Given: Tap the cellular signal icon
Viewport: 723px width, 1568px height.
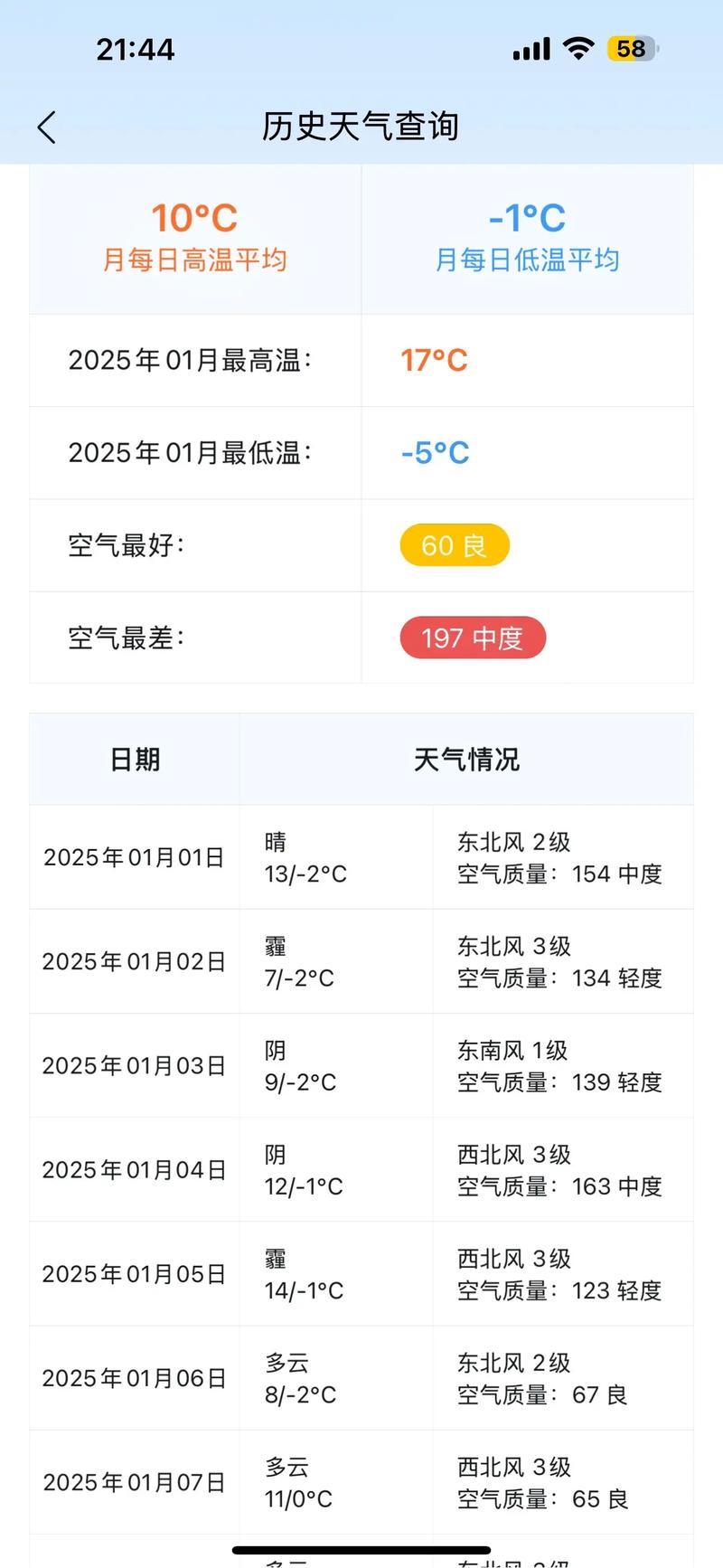Looking at the screenshot, I should pos(531,49).
